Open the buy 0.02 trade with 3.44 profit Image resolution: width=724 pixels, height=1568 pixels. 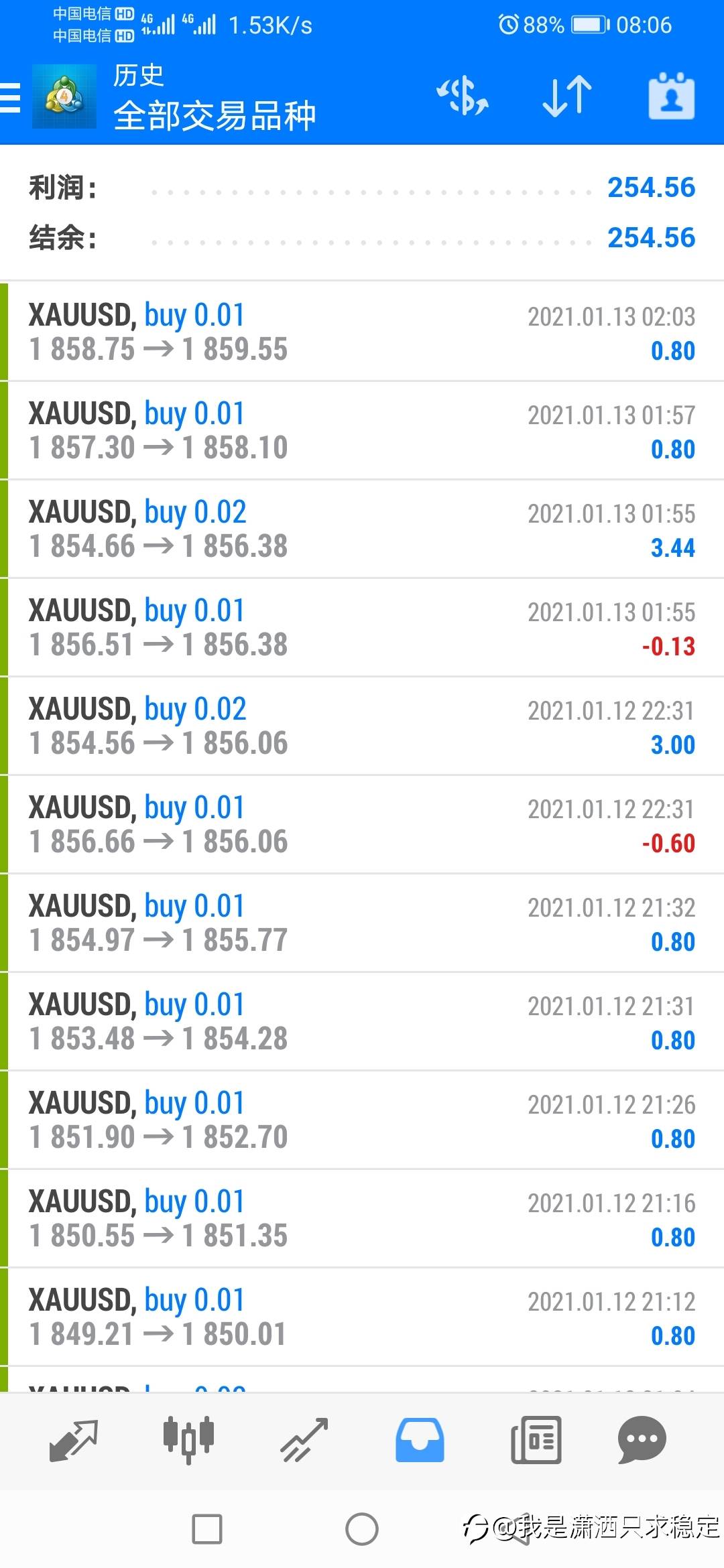362,529
